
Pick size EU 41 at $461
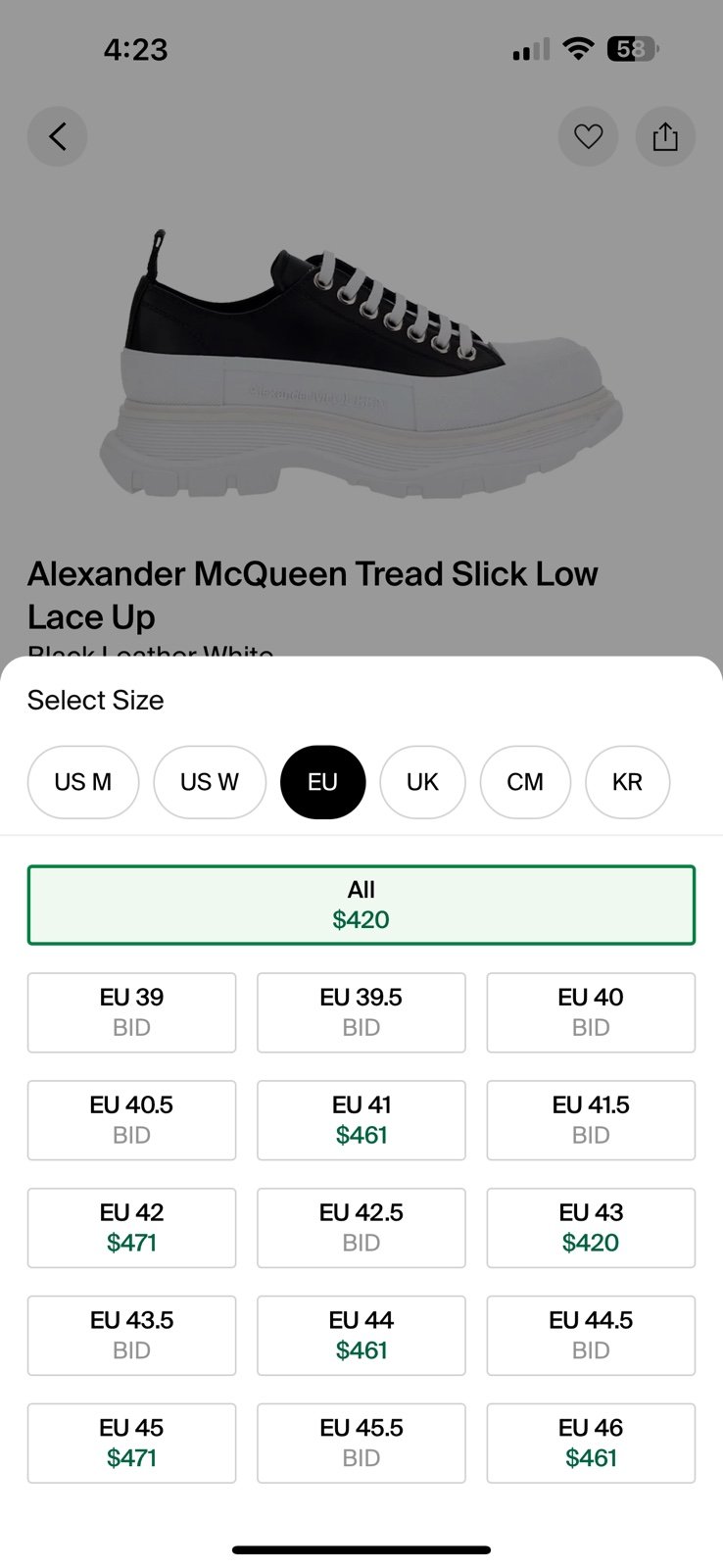[361, 1120]
